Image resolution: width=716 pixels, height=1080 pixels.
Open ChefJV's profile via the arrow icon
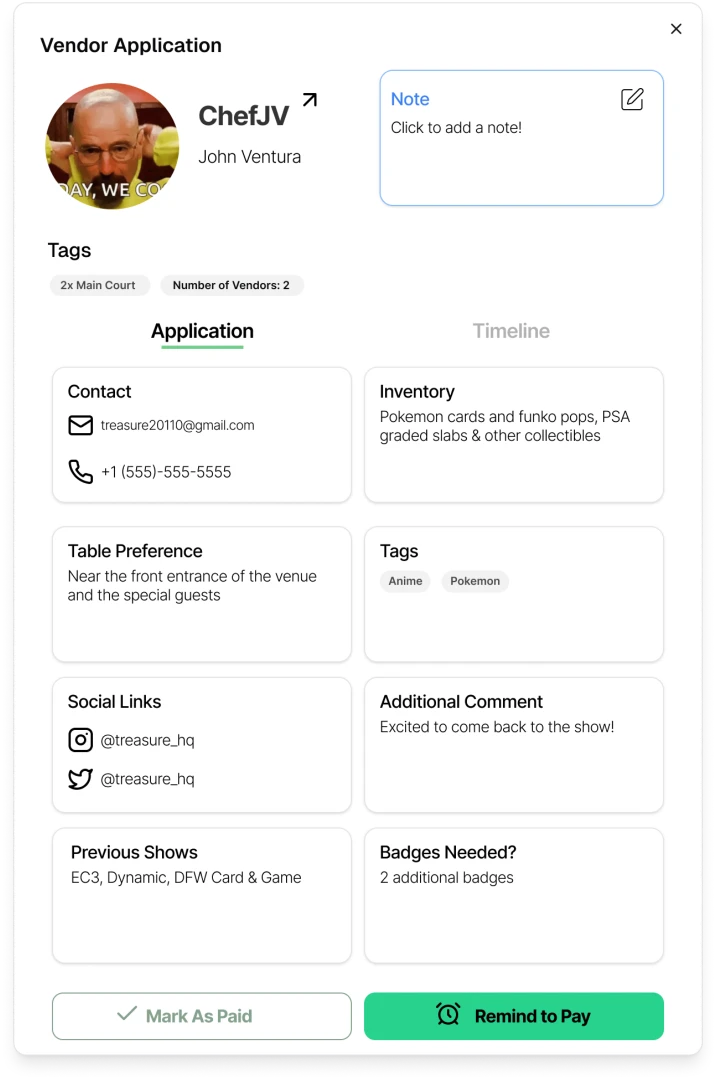[310, 100]
